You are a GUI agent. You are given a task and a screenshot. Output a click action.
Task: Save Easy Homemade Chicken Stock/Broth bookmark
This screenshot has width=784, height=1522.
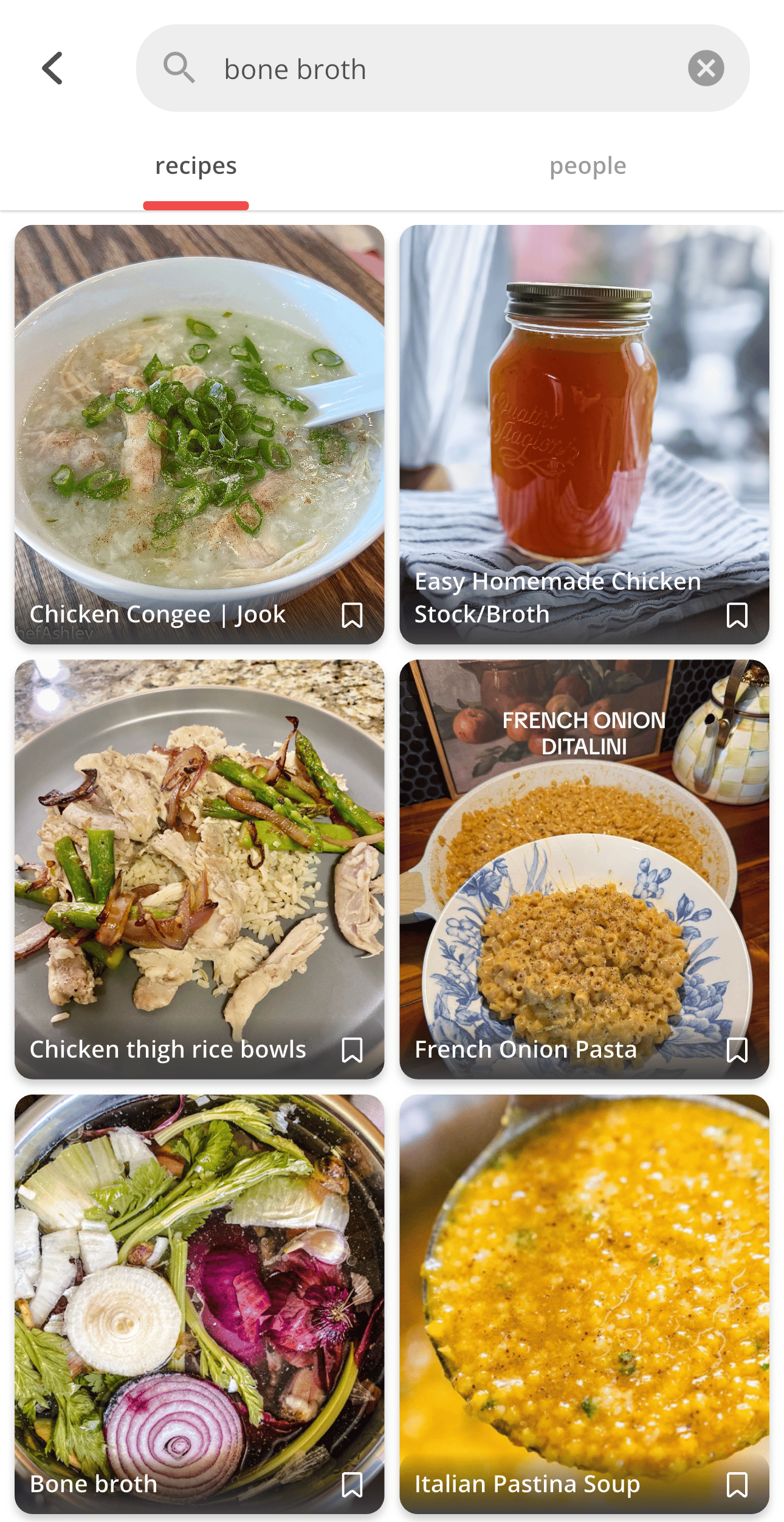pos(737,615)
